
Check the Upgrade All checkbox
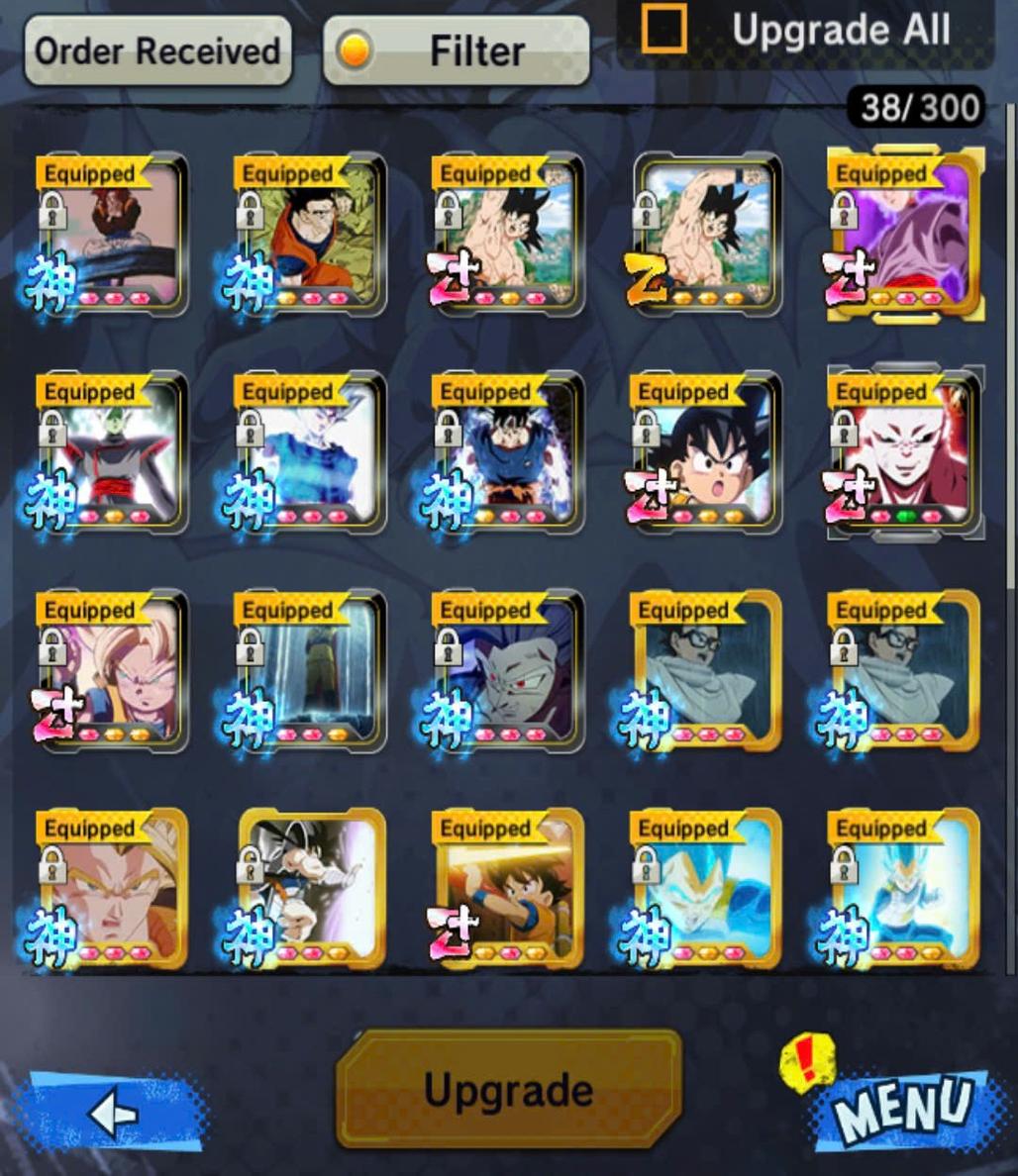pyautogui.click(x=663, y=29)
